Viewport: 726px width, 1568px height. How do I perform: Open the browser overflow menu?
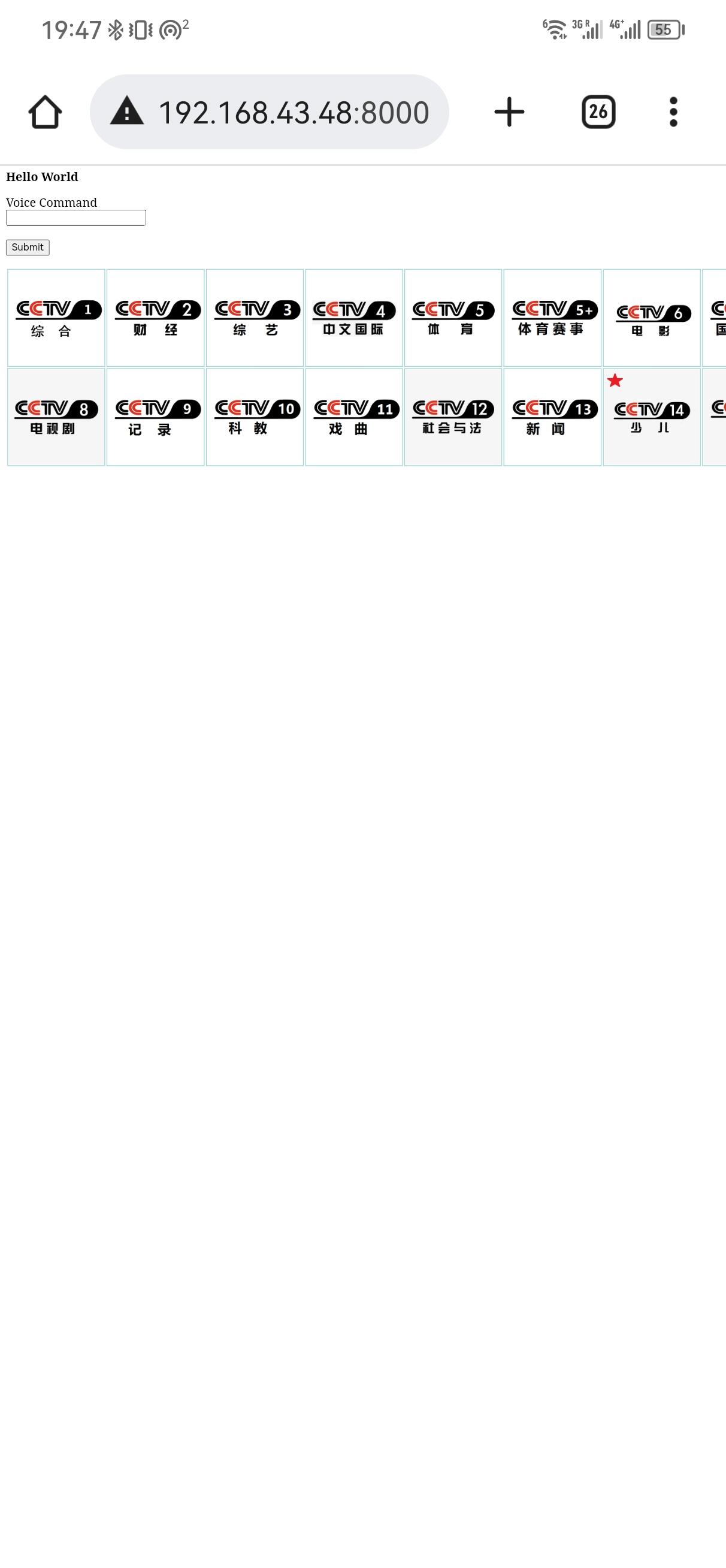click(x=673, y=112)
